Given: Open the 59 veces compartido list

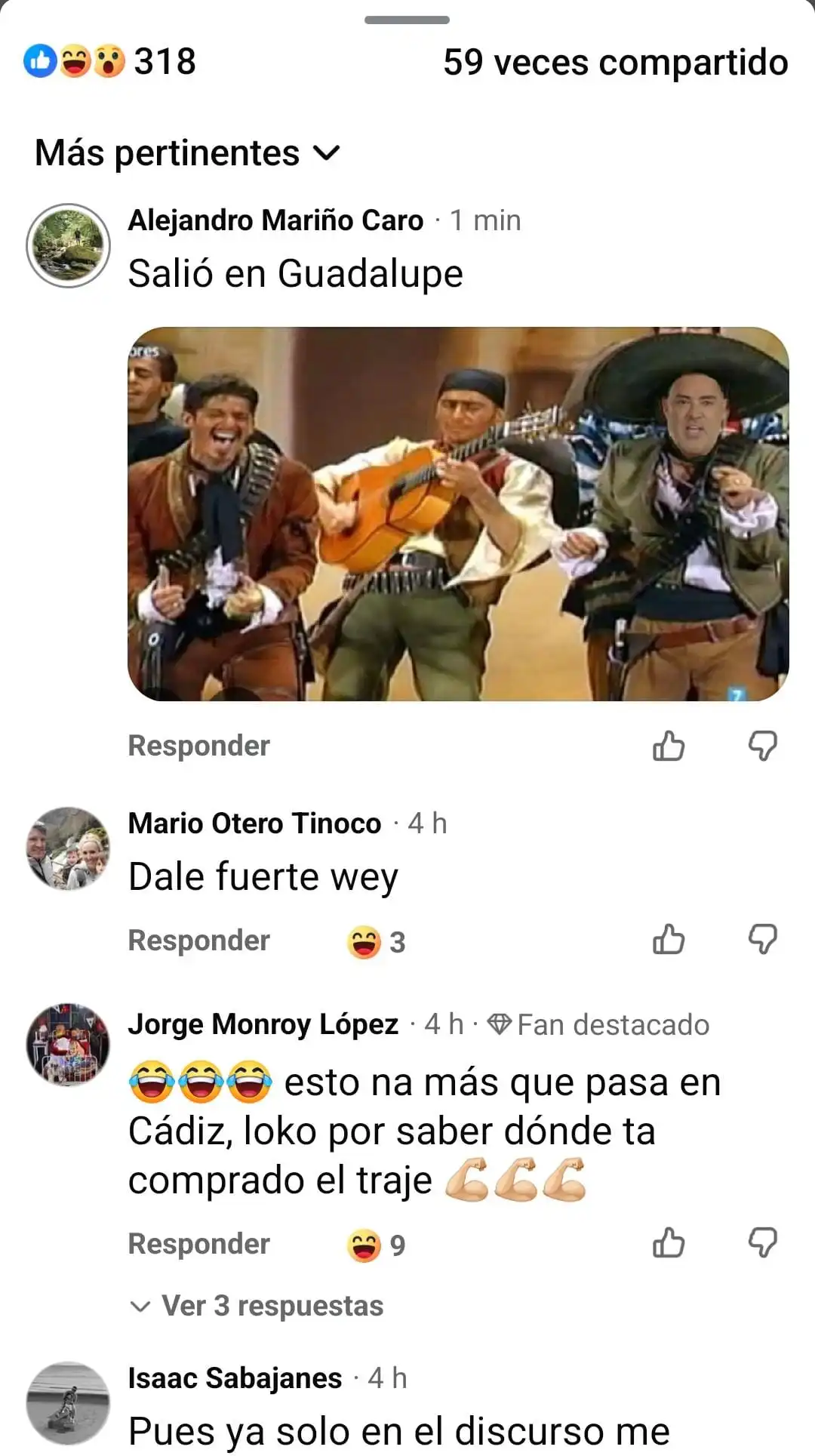Looking at the screenshot, I should (x=615, y=62).
